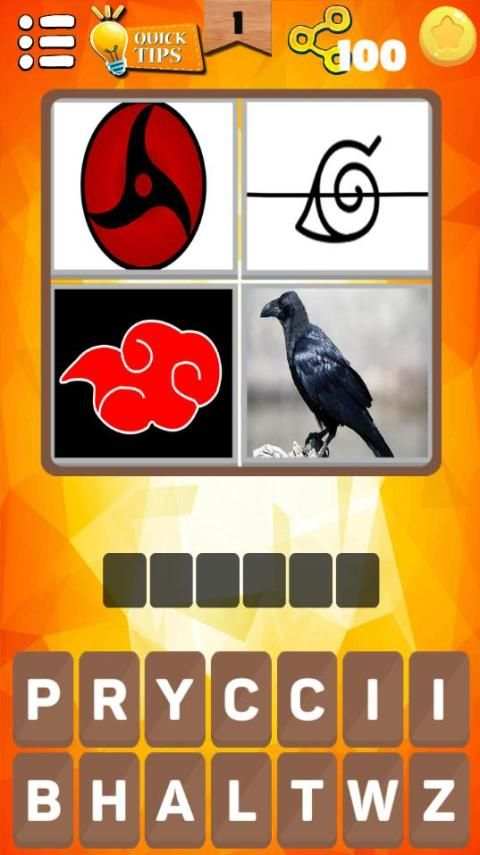The width and height of the screenshot is (480, 855).
Task: Pick the letter W tile
Action: click(x=373, y=800)
